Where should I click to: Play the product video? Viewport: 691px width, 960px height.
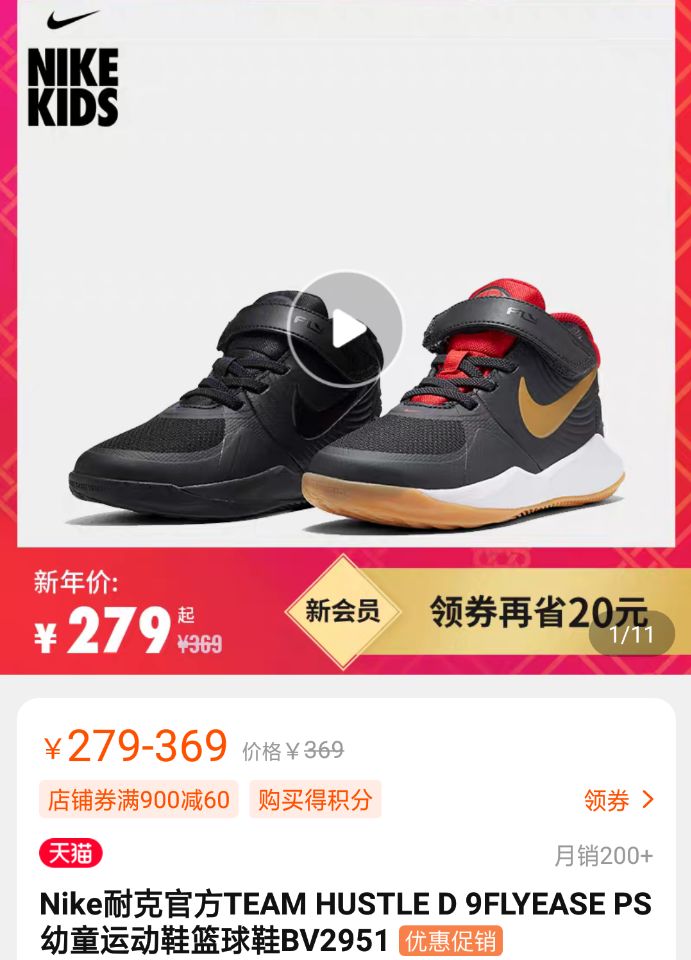tap(345, 329)
